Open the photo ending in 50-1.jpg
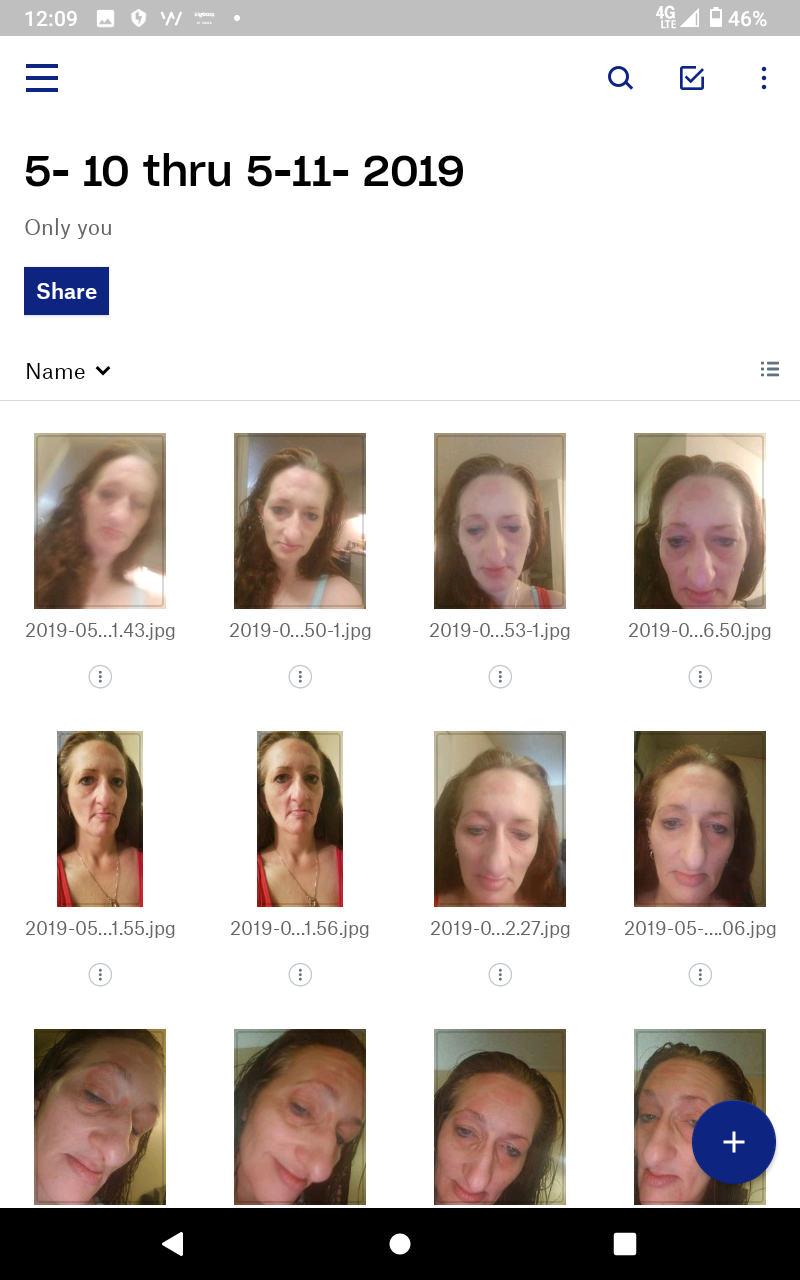This screenshot has height=1280, width=800. (x=300, y=521)
